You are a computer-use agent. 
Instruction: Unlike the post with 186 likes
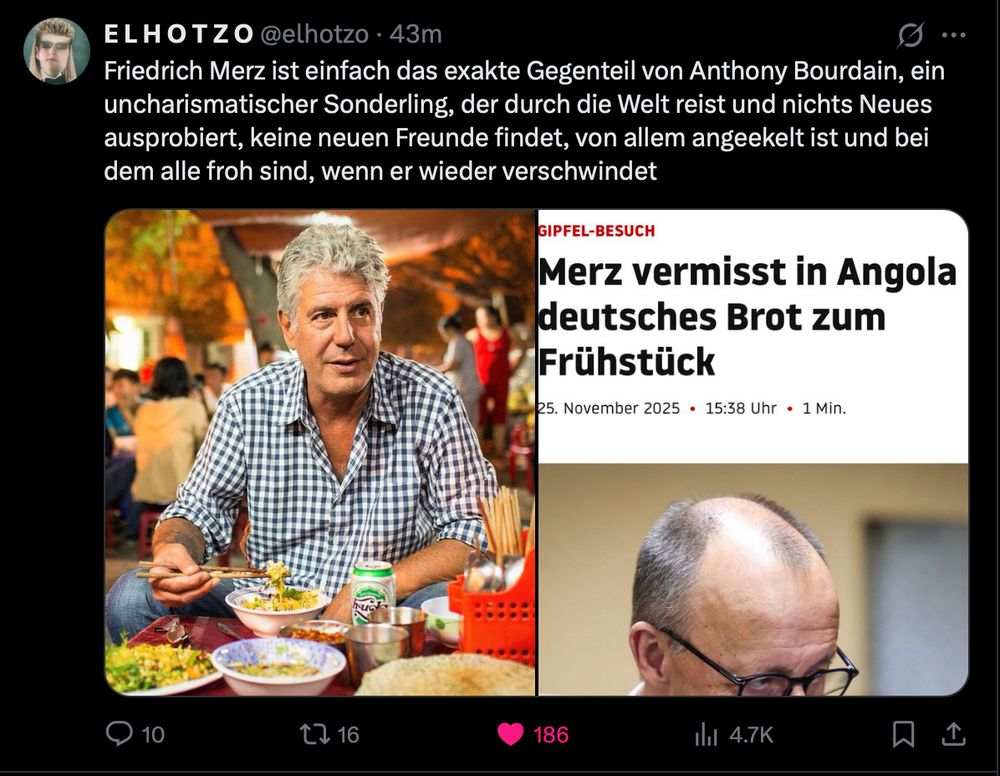(x=533, y=734)
